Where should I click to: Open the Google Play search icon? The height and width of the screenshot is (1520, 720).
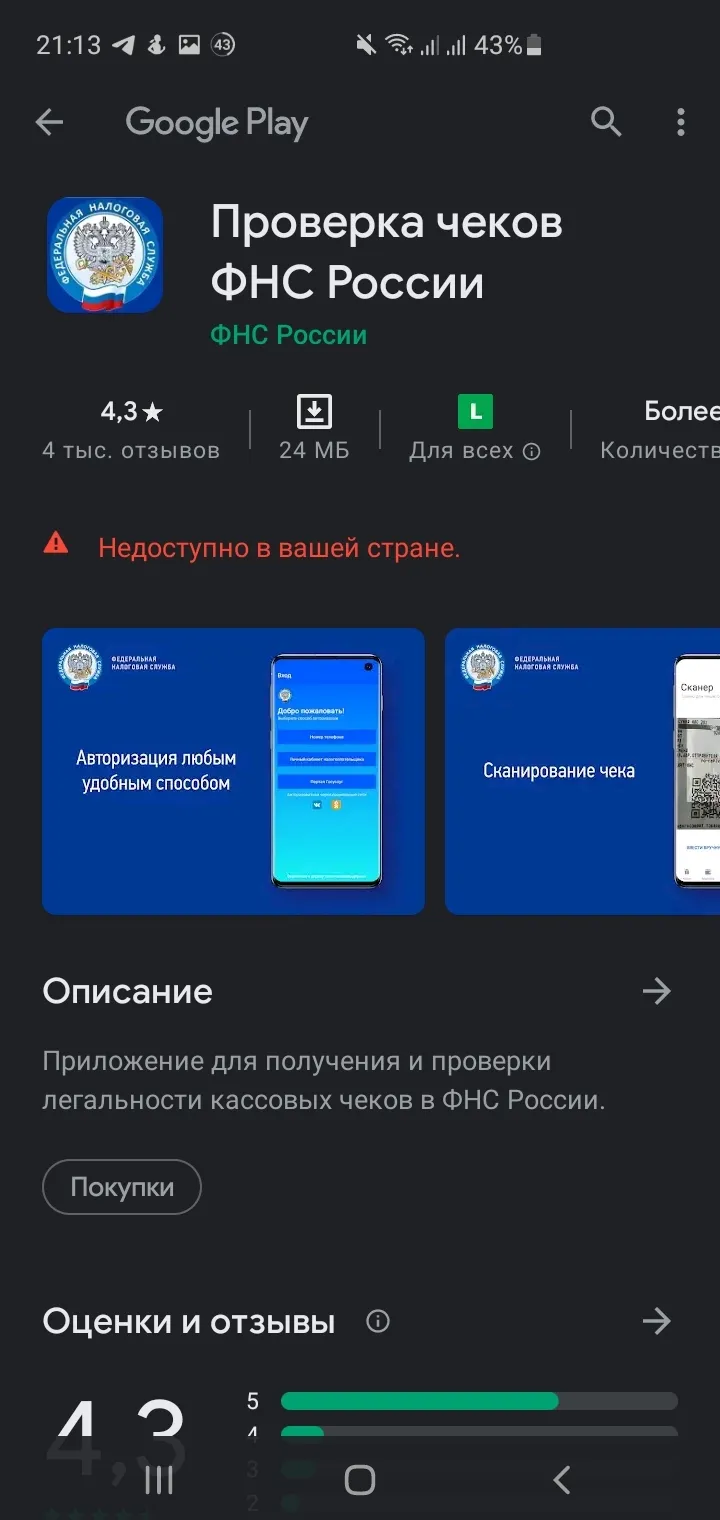click(606, 122)
